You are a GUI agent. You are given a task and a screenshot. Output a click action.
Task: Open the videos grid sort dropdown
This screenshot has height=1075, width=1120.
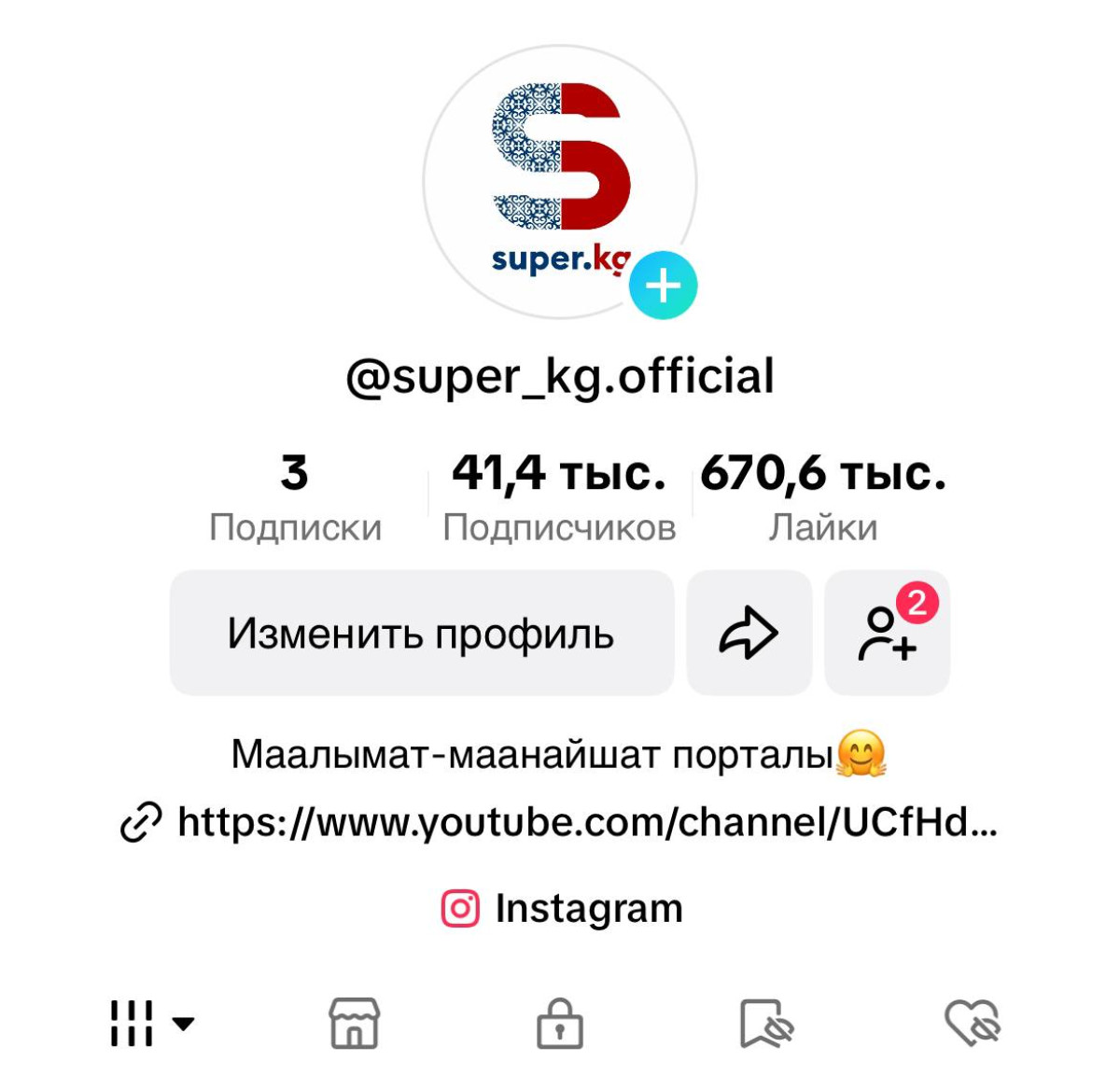point(151,1024)
